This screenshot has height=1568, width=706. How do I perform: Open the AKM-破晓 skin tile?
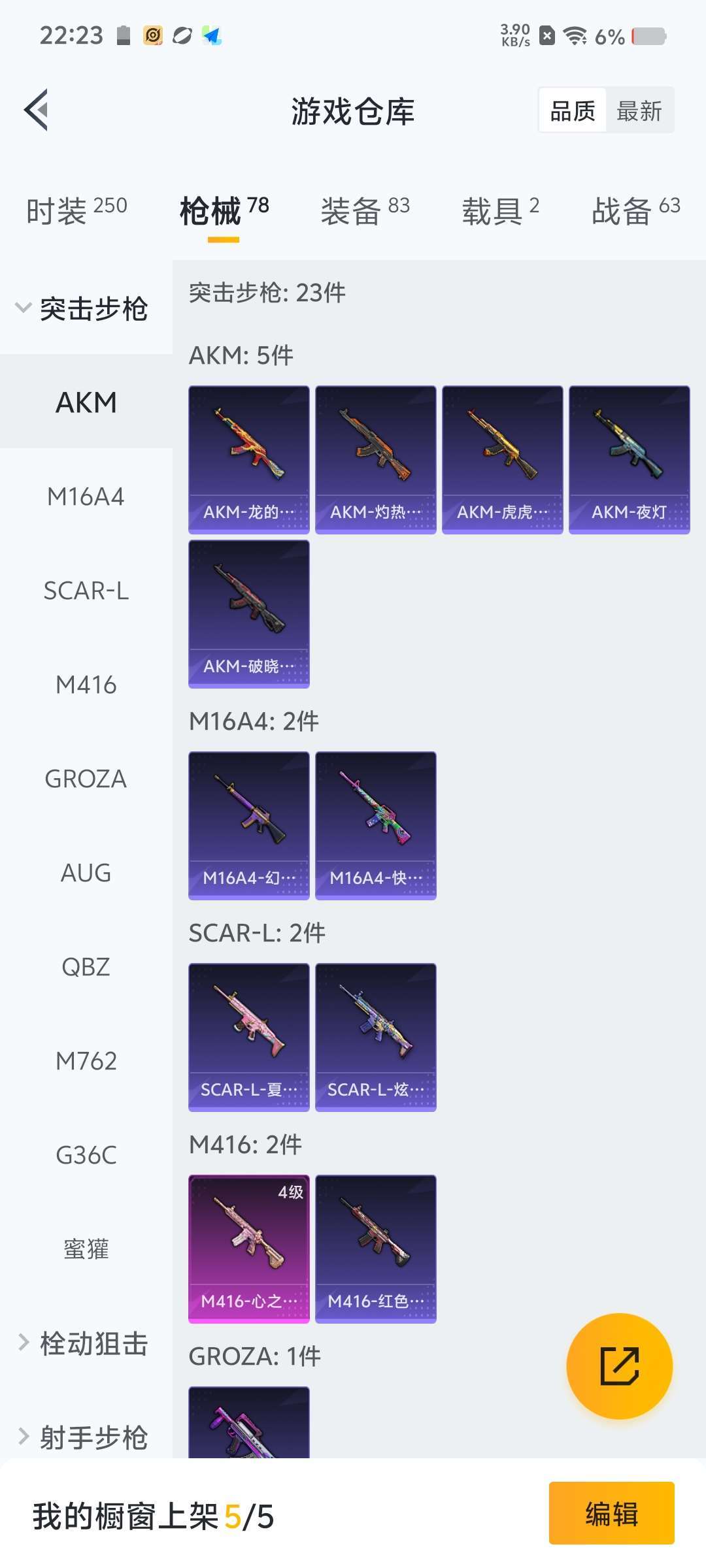point(248,613)
